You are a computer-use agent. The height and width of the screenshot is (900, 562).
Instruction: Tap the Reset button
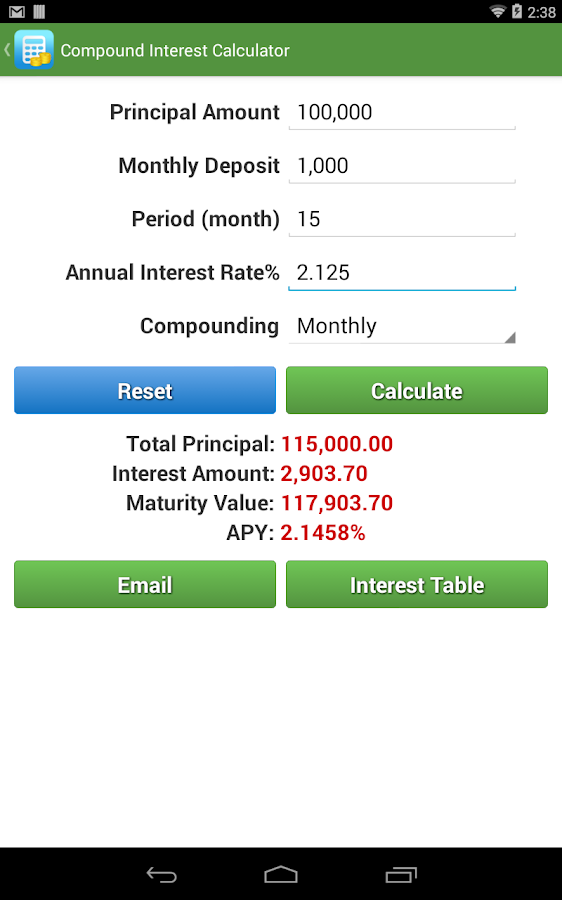click(x=145, y=390)
